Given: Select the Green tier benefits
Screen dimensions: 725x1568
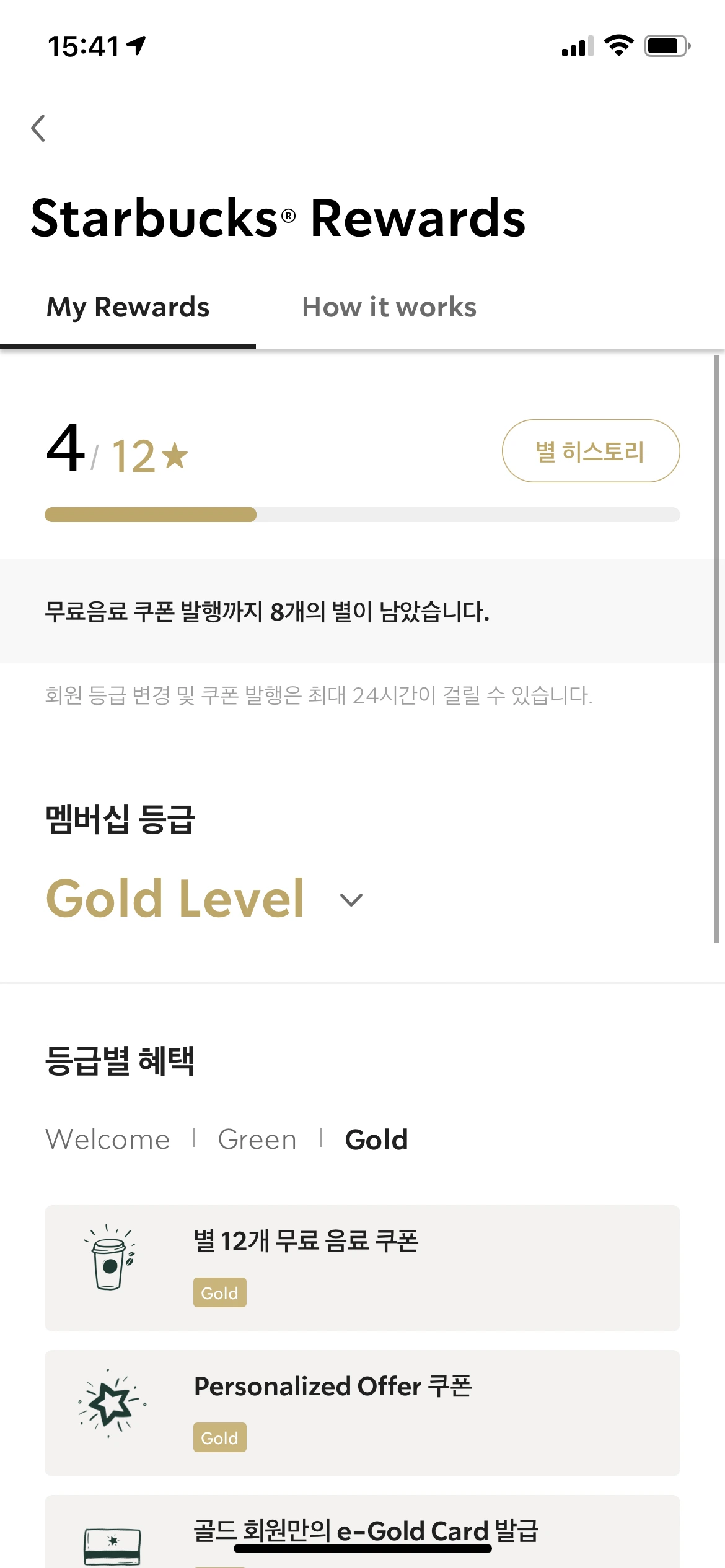Looking at the screenshot, I should coord(256,1139).
